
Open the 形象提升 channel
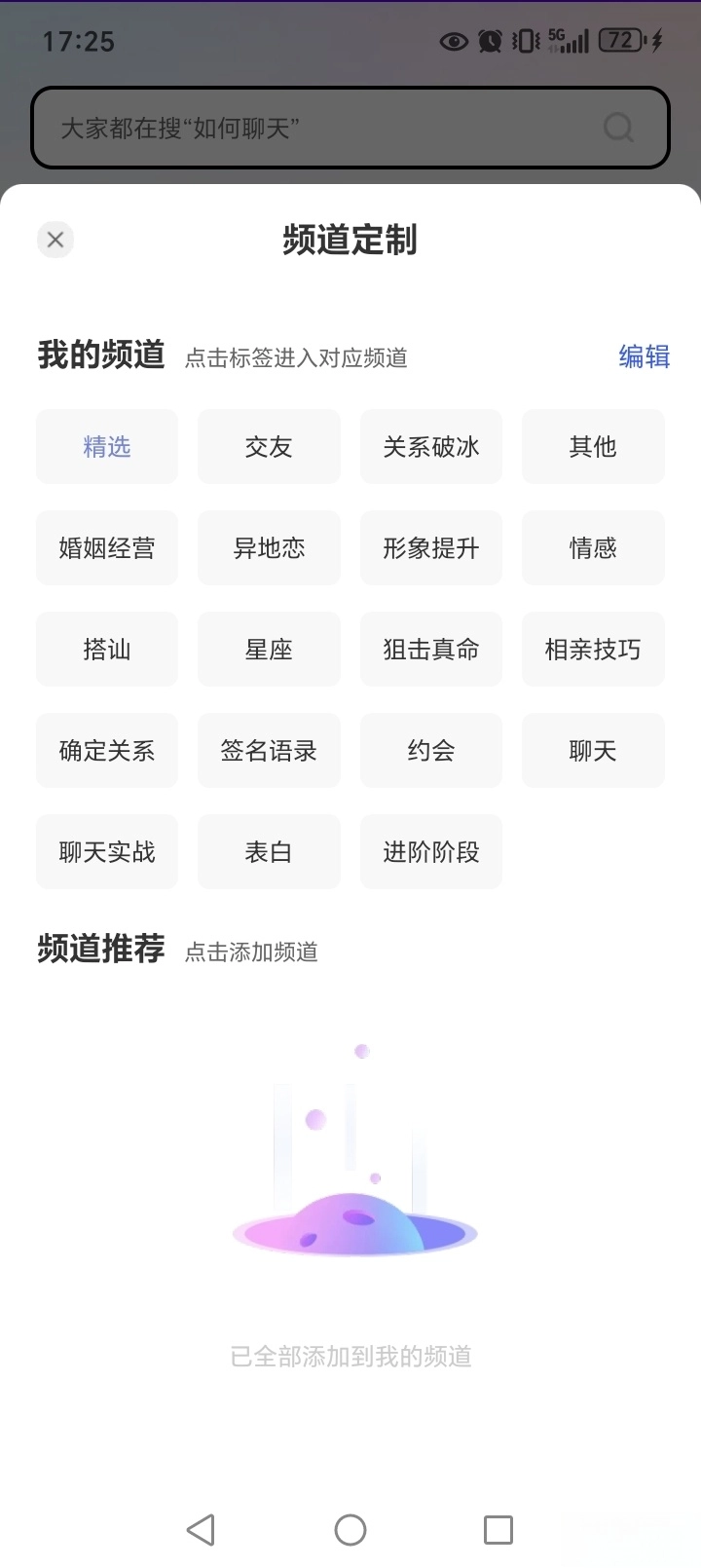pos(431,548)
